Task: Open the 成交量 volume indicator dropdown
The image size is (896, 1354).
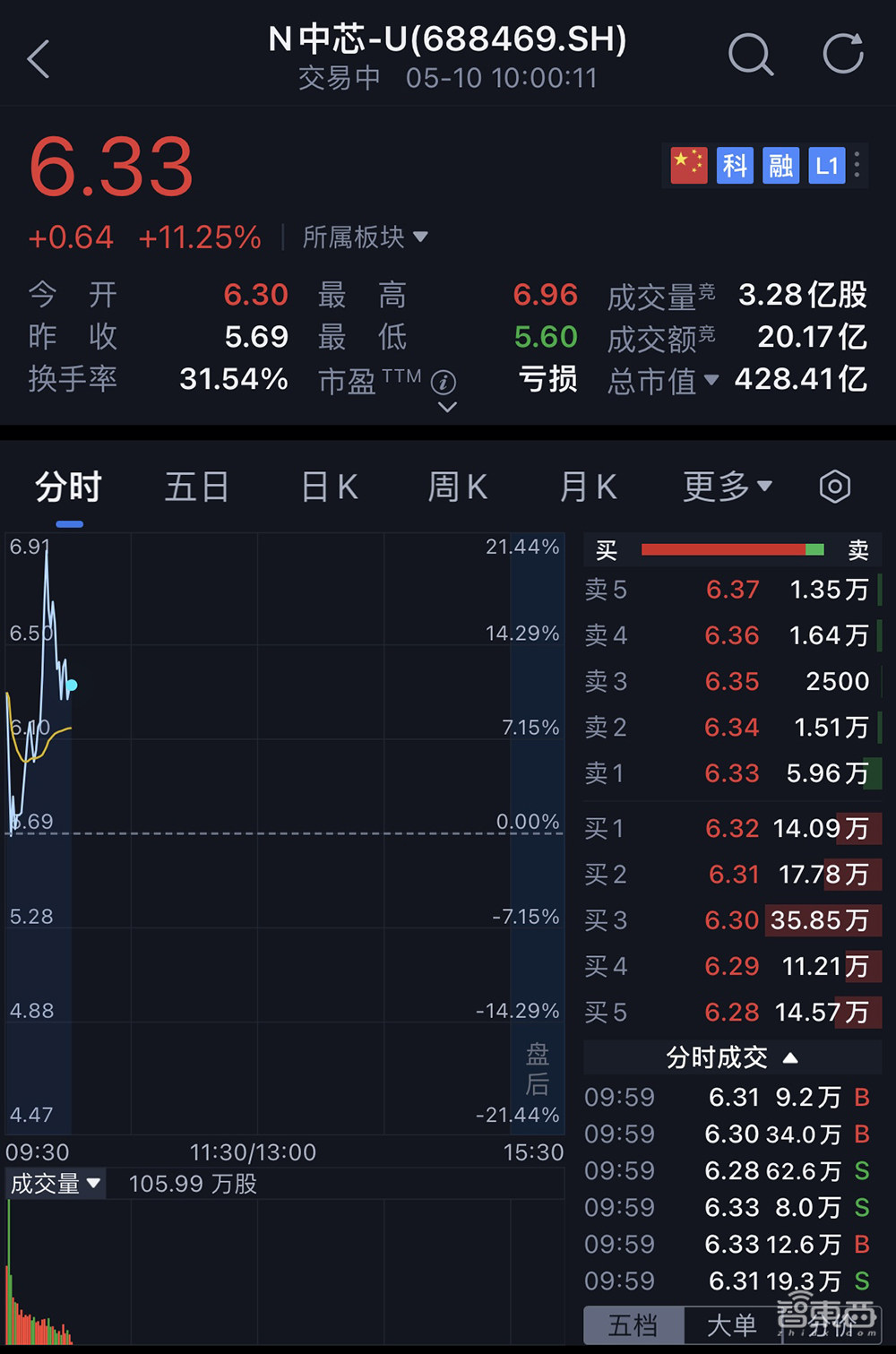Action: tap(56, 1183)
